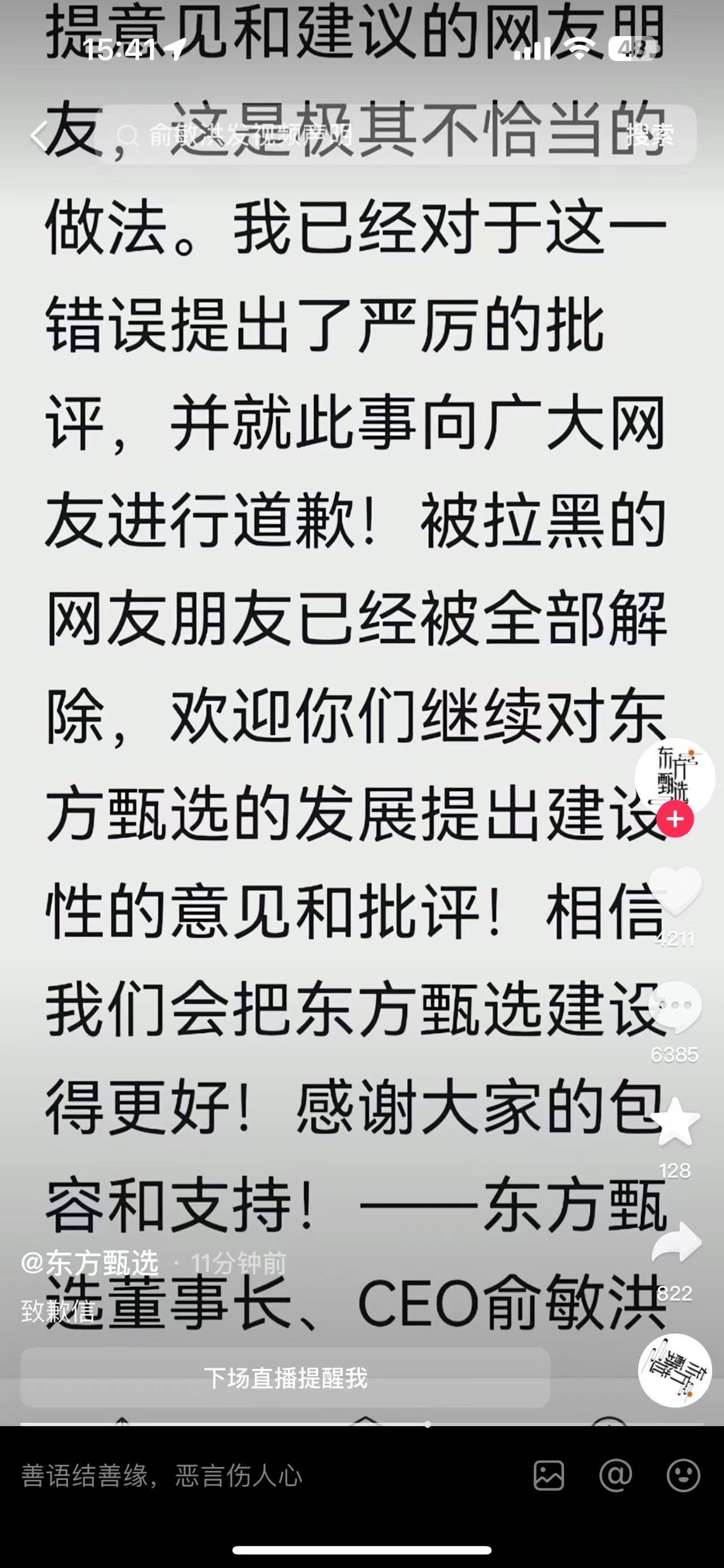Tap 下场直播提醒我 reminder button

tap(285, 1378)
